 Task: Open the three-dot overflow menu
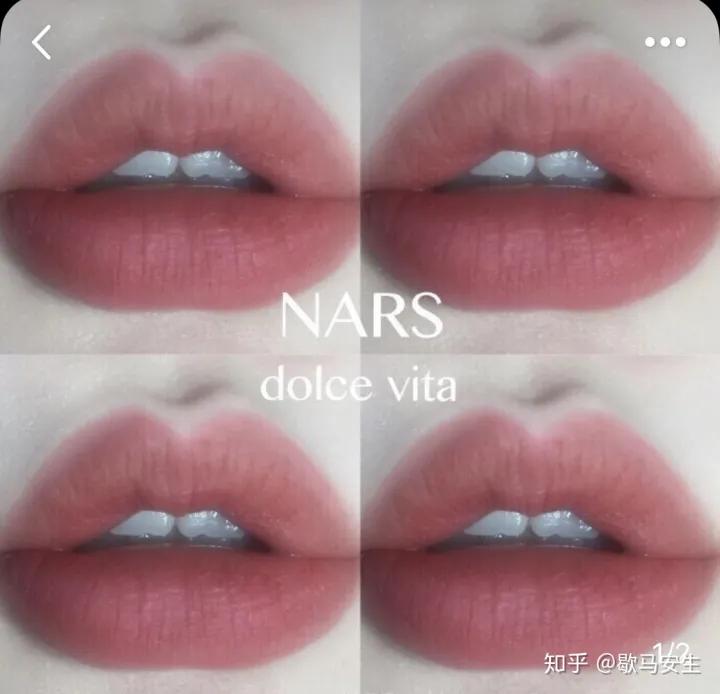[665, 42]
